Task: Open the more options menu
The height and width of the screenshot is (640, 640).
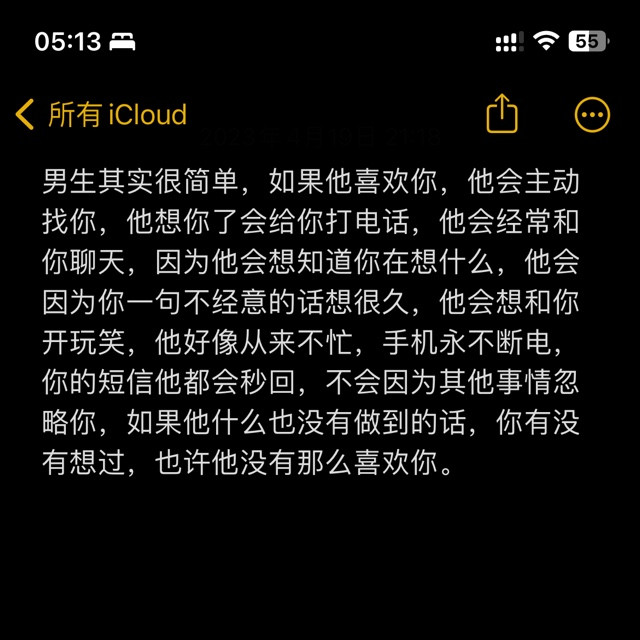Action: (x=592, y=115)
